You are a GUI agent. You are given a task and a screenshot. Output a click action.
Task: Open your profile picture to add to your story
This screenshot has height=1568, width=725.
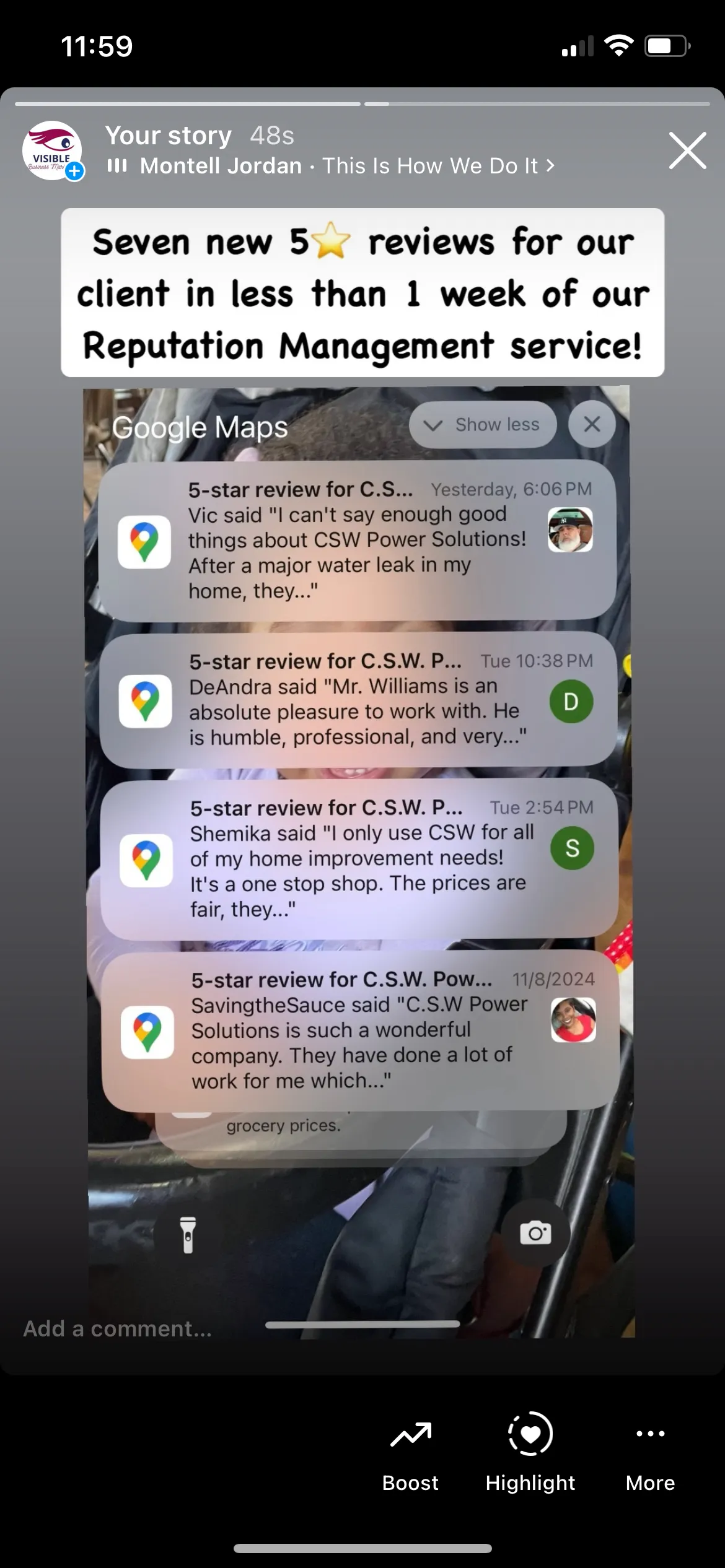click(53, 150)
